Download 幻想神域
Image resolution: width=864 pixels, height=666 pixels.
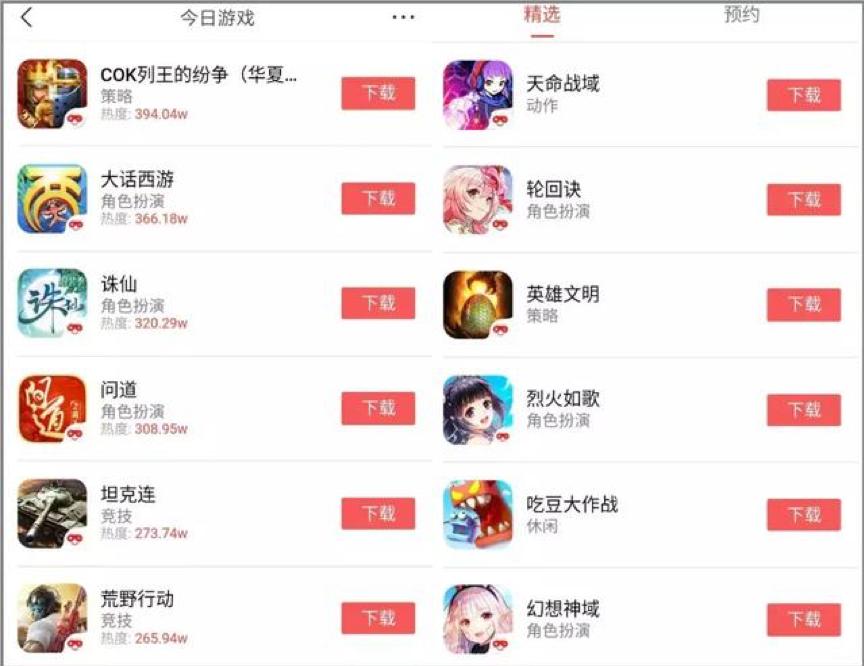click(804, 620)
